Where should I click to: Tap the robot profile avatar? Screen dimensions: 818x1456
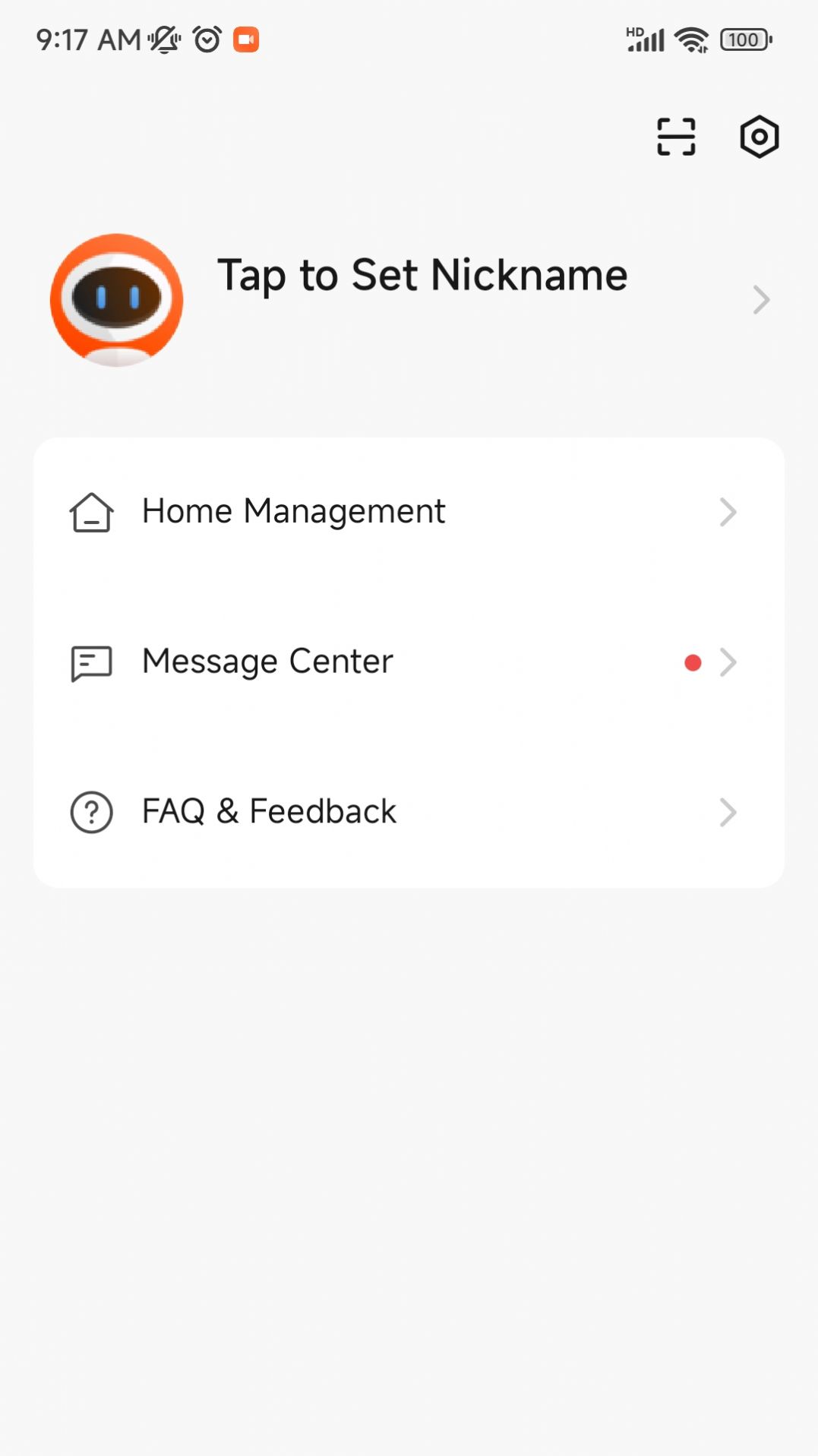point(117,300)
